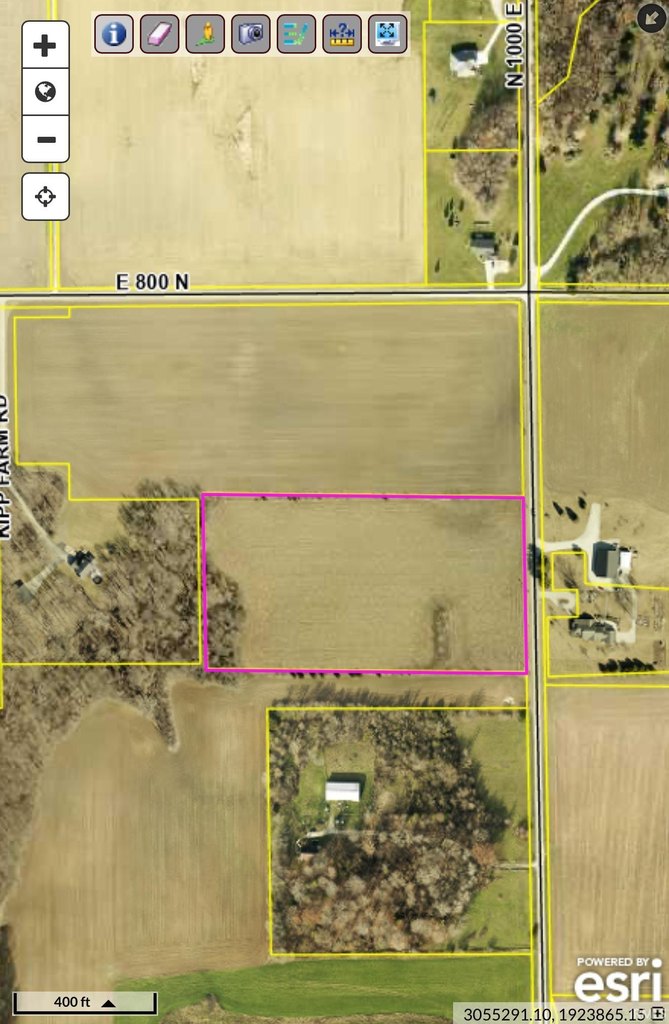The height and width of the screenshot is (1024, 669).
Task: Tap the plus icon beside the coordinates
Action: (x=657, y=1013)
